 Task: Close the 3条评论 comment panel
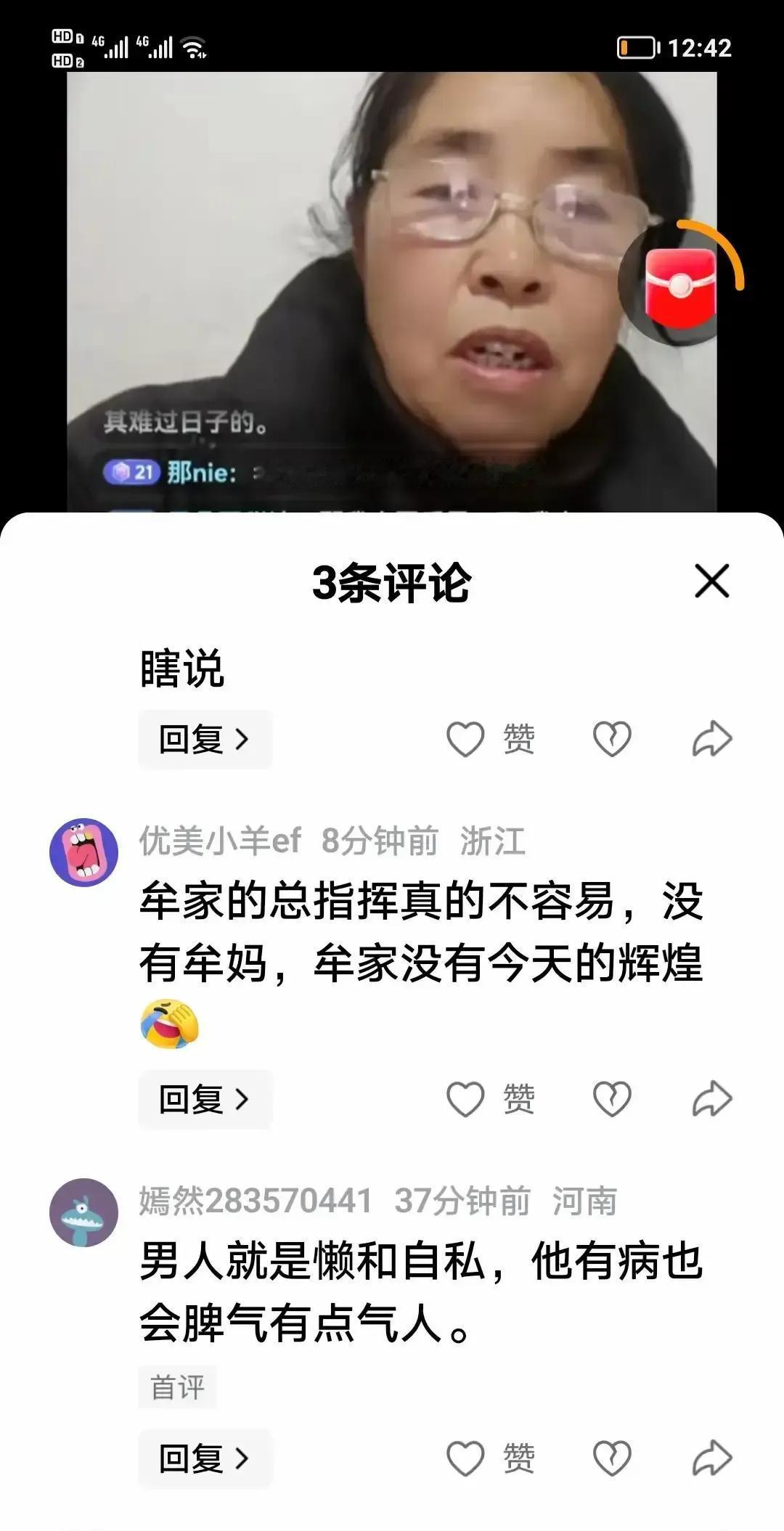pyautogui.click(x=714, y=581)
